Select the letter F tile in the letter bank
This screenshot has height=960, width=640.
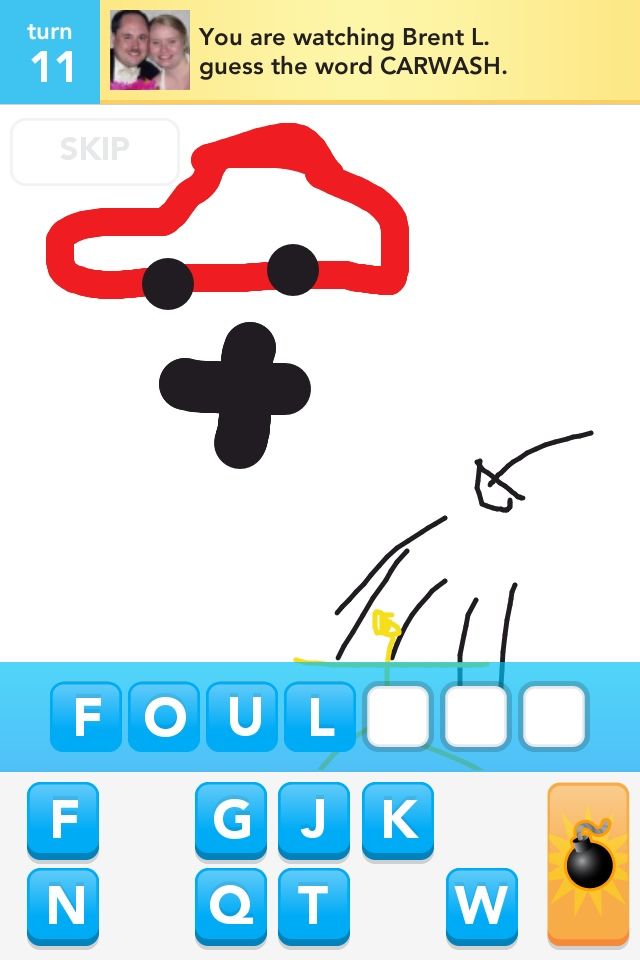pyautogui.click(x=63, y=820)
